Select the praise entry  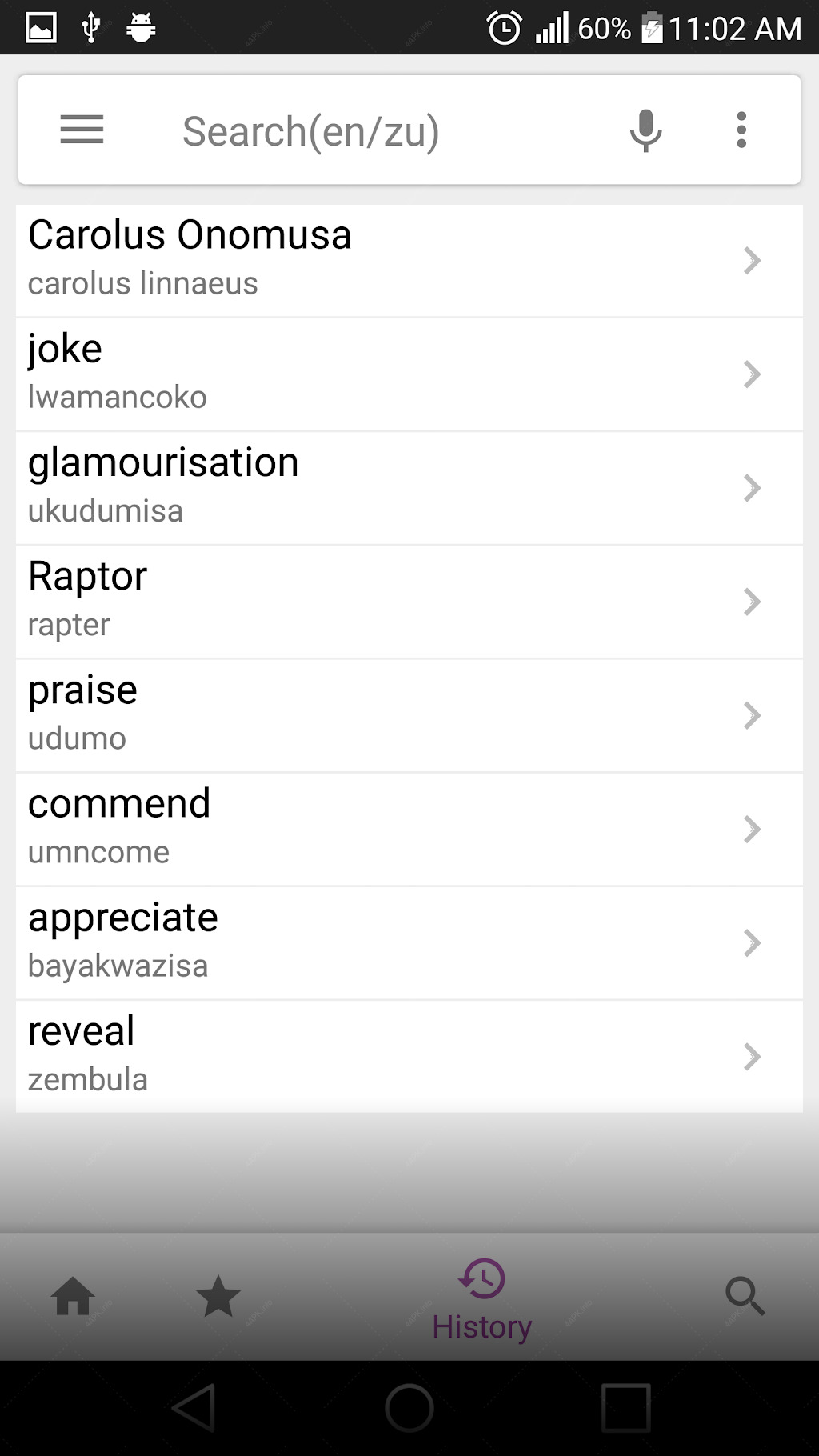pyautogui.click(x=409, y=715)
